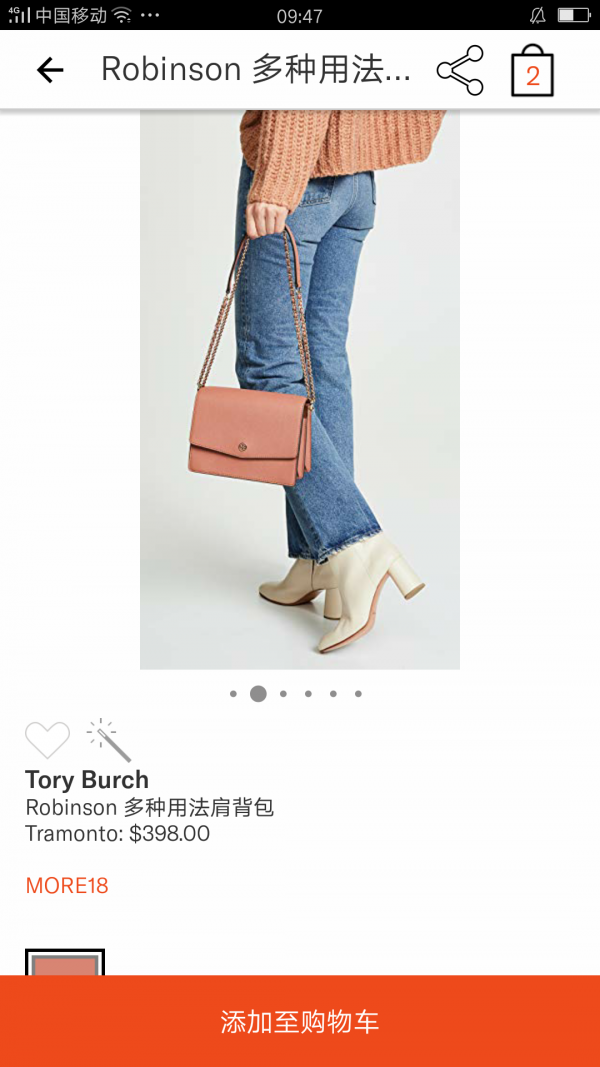The image size is (600, 1067).
Task: Select the Tramonto color swatch
Action: [65, 963]
